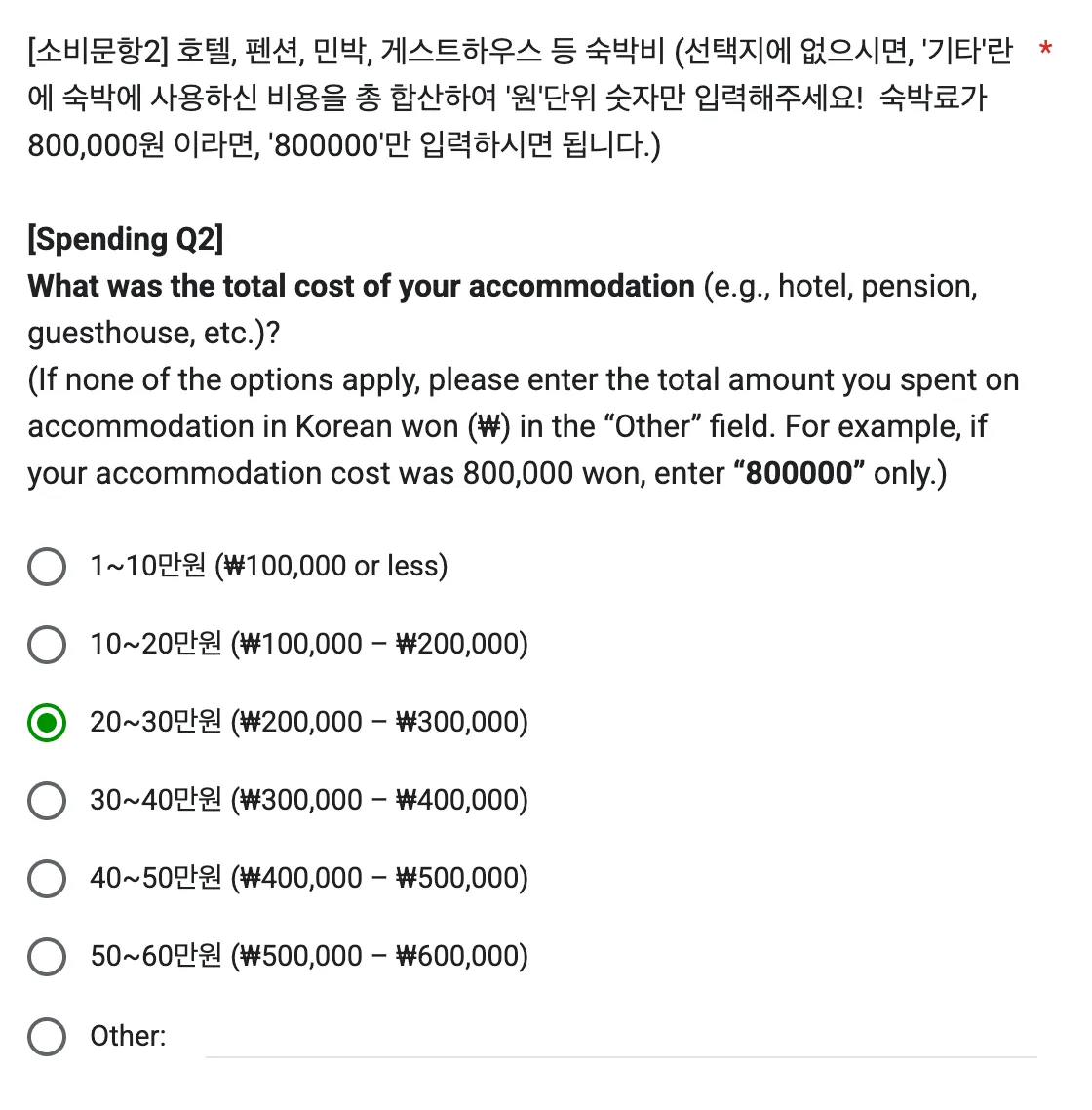
Task: Focus the Other amount text field
Action: (620, 1038)
